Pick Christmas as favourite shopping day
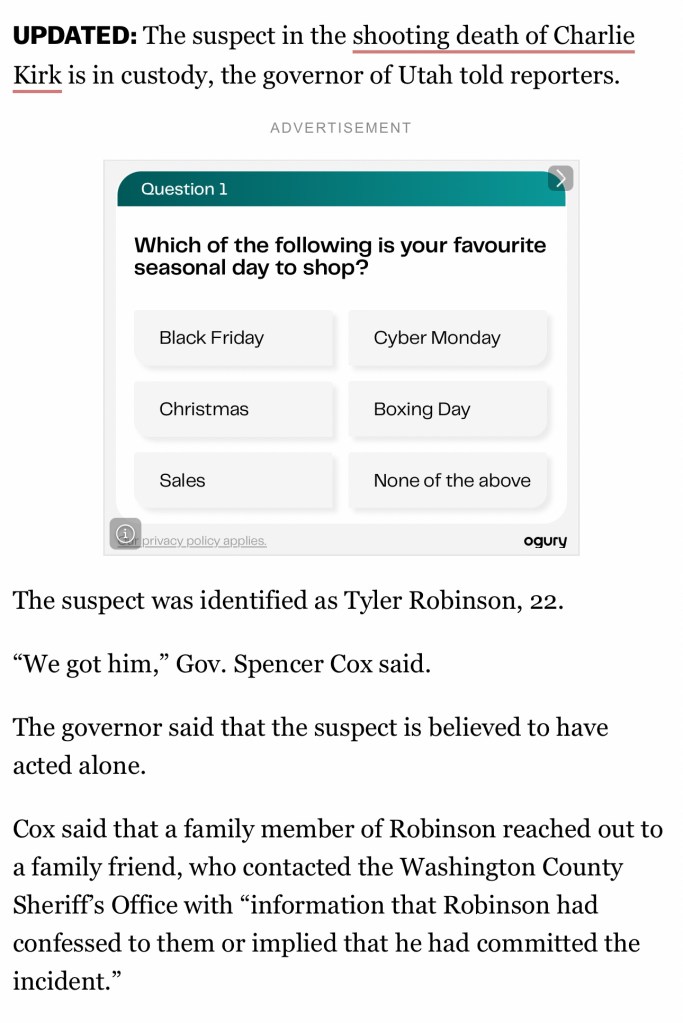683x1023 pixels. point(234,409)
